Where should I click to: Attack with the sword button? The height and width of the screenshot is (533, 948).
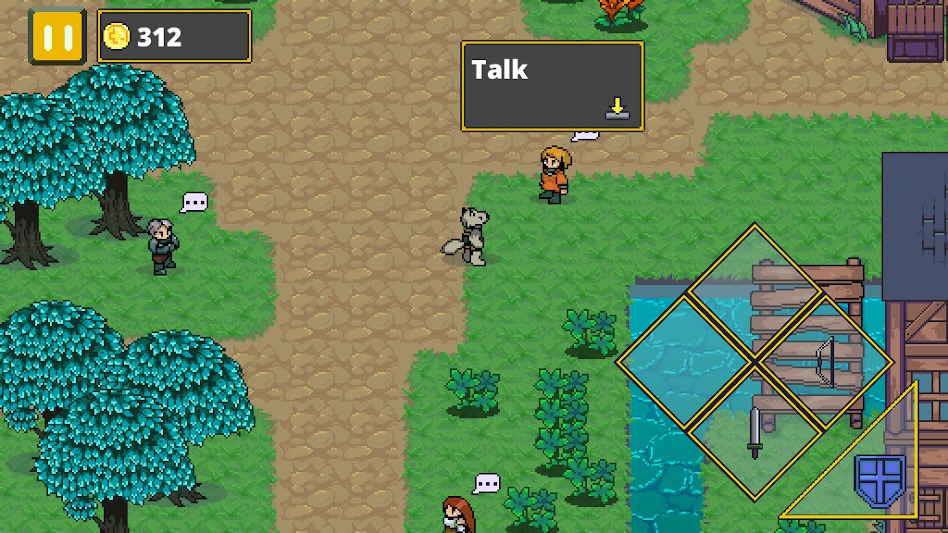[755, 430]
